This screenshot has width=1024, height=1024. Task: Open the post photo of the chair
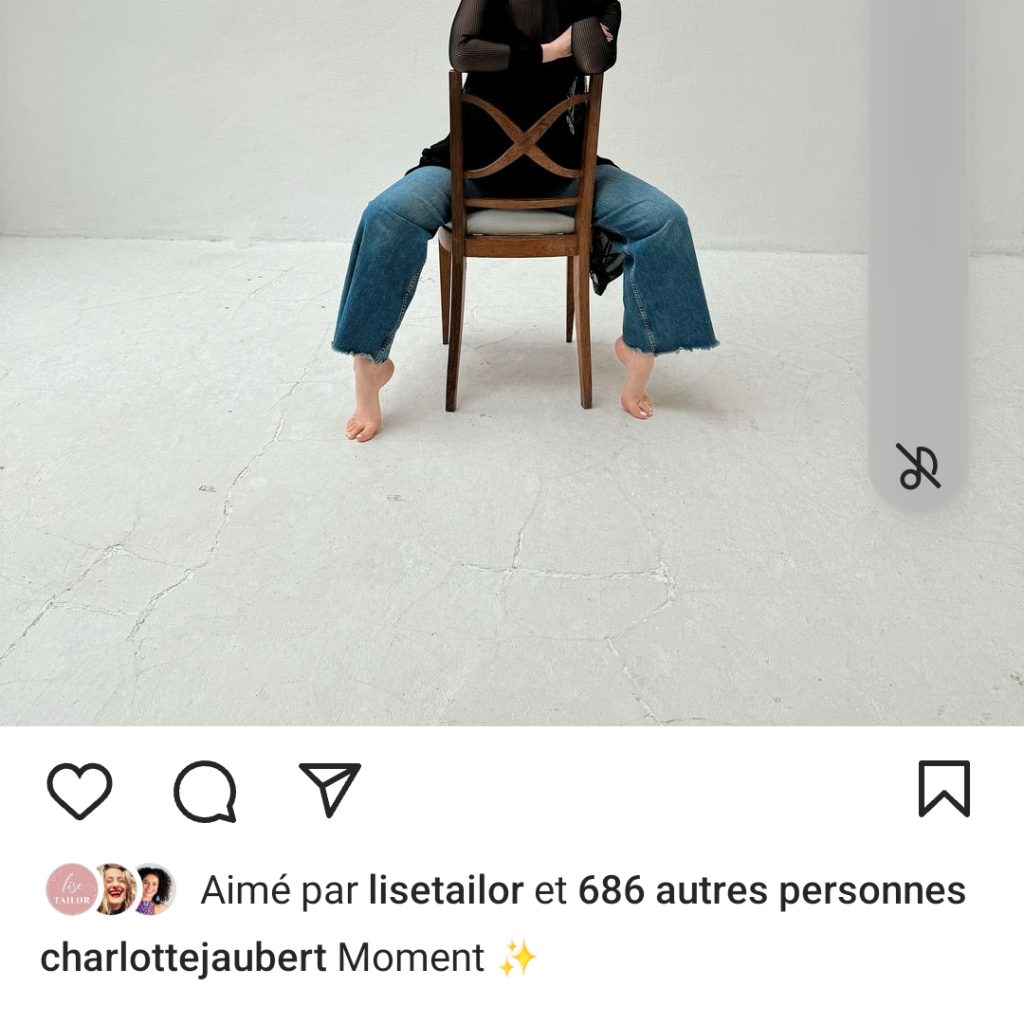520,300
